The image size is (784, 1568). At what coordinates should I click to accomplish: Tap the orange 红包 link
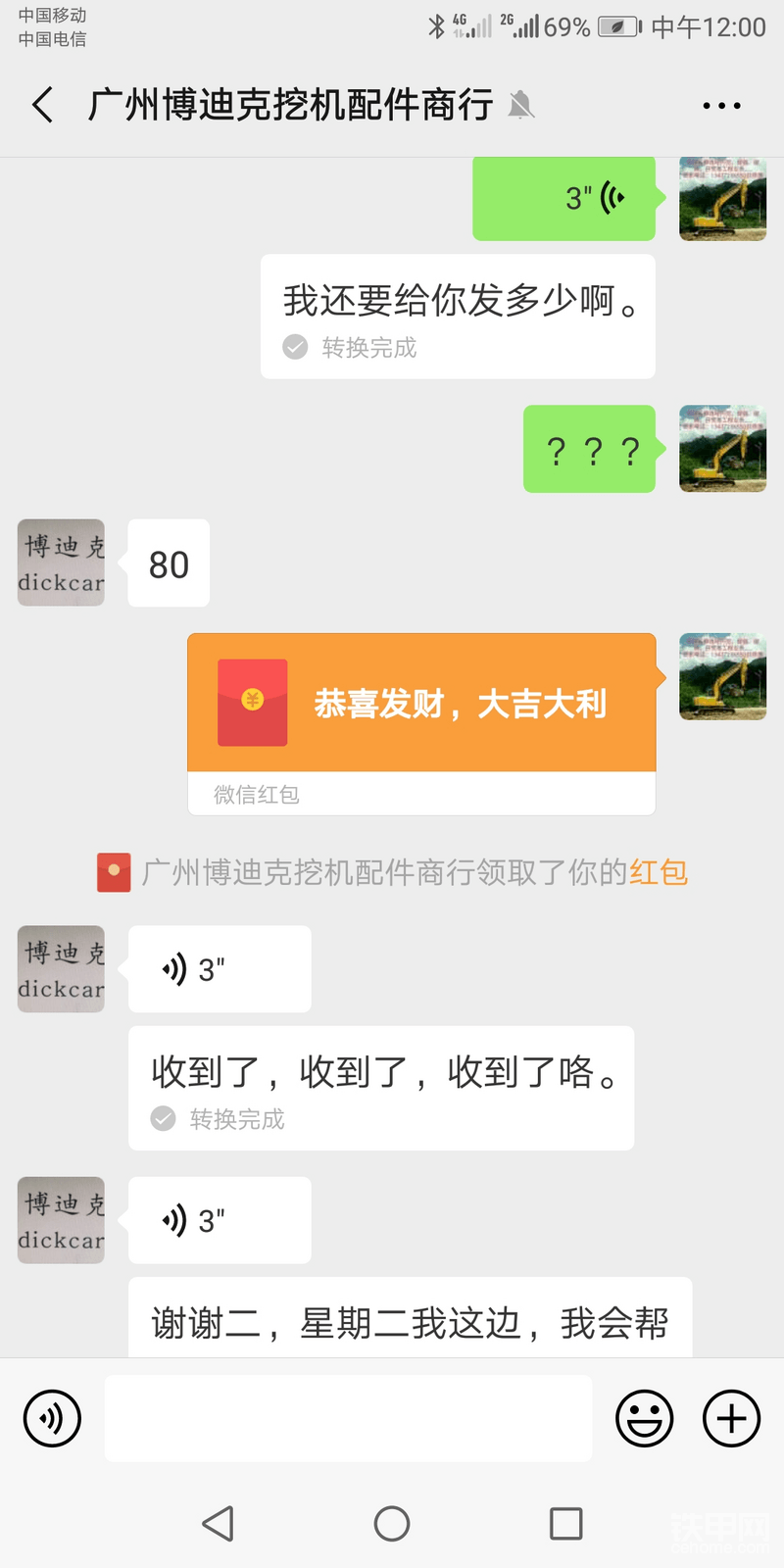[x=659, y=871]
